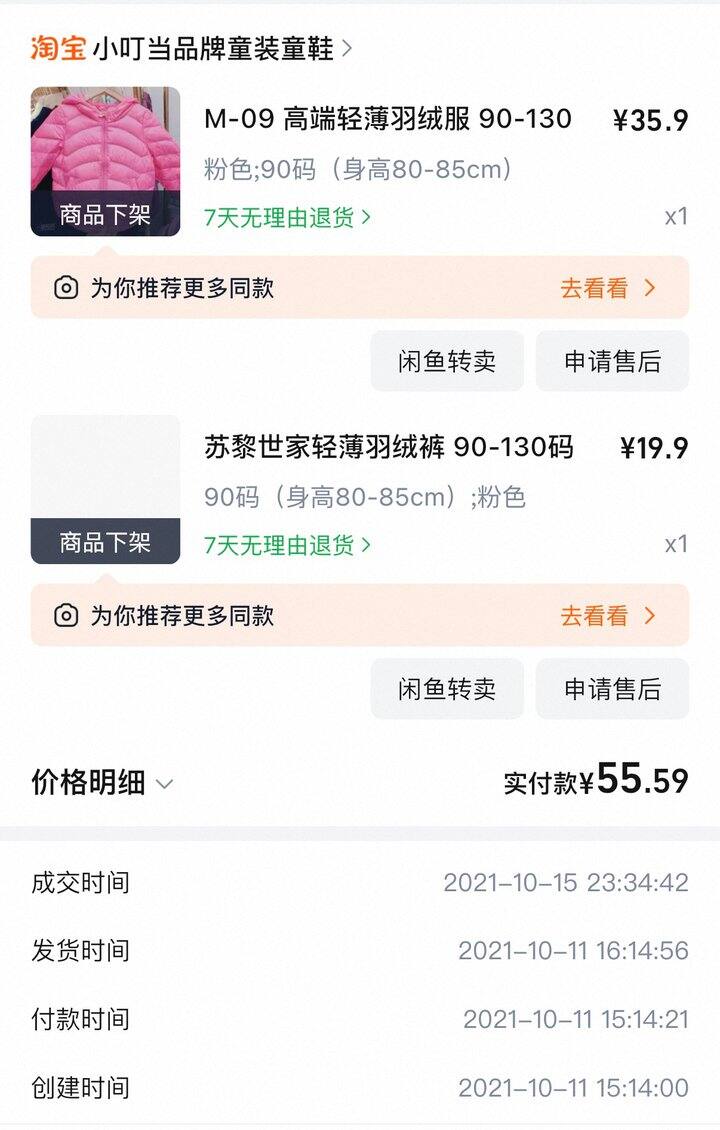This screenshot has height=1130, width=720.
Task: Tap 去看看 under the down jacket
Action: (x=606, y=288)
